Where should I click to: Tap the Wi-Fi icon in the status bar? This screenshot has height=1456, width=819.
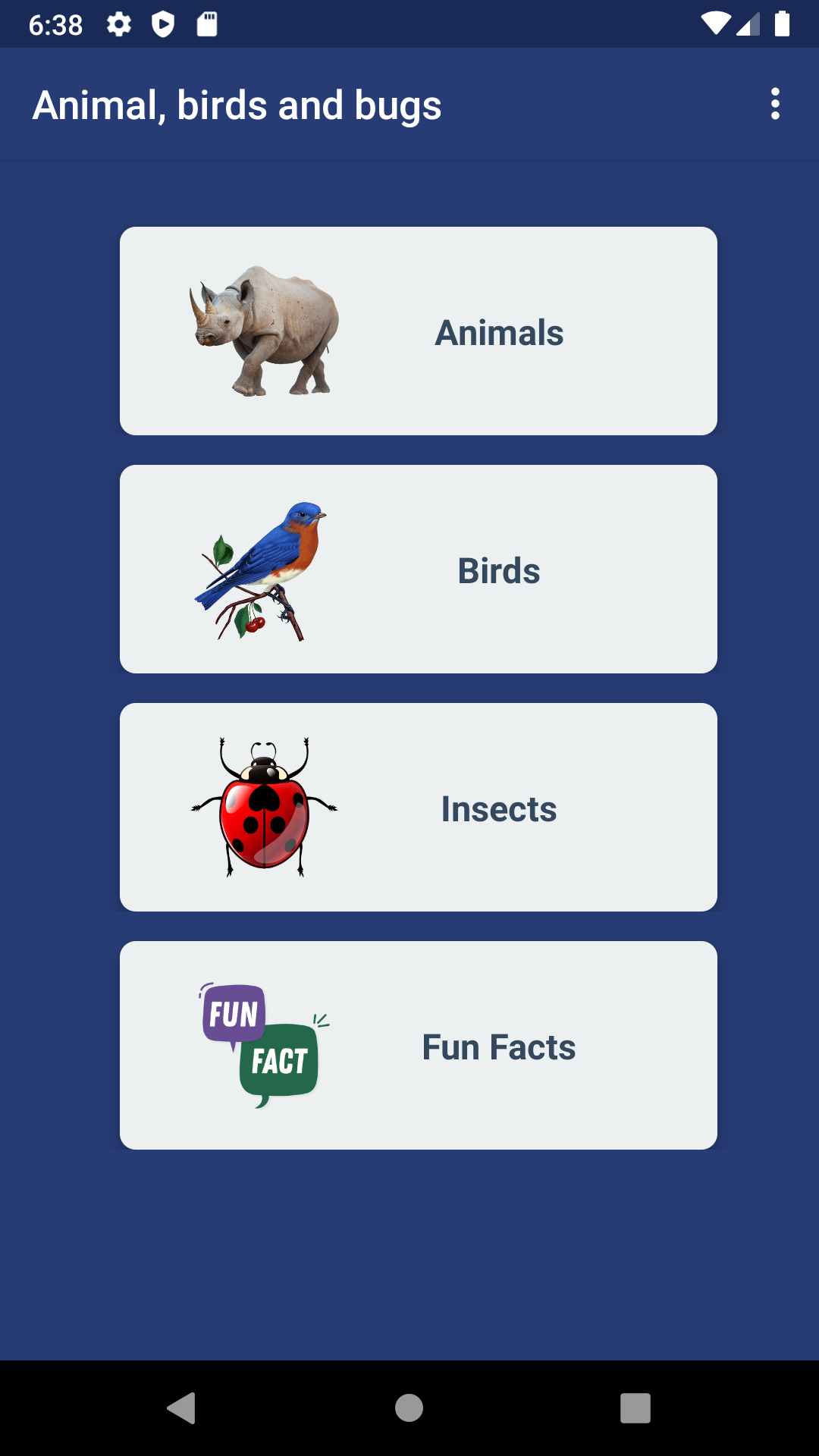click(x=716, y=24)
